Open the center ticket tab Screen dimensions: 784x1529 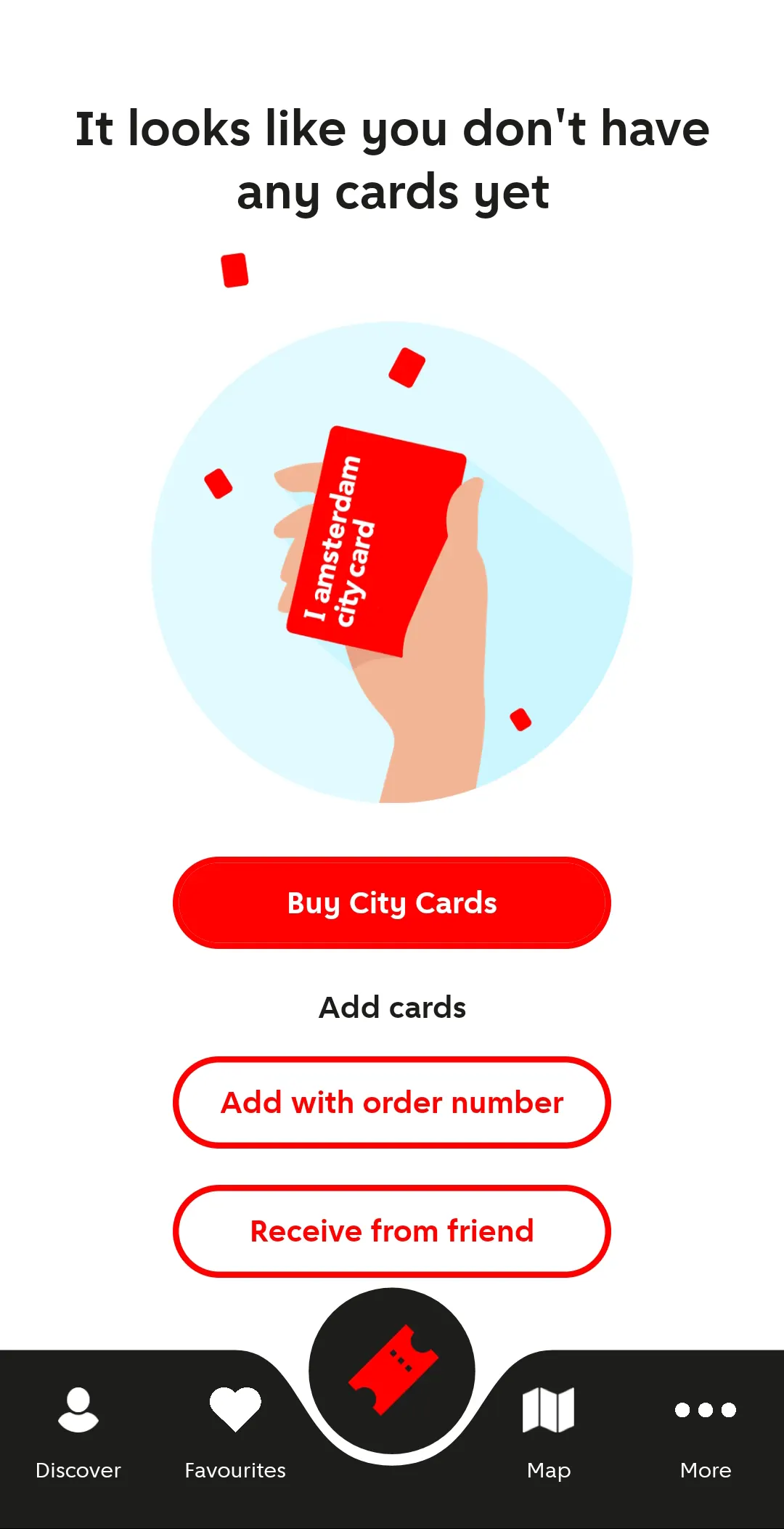point(392,1371)
